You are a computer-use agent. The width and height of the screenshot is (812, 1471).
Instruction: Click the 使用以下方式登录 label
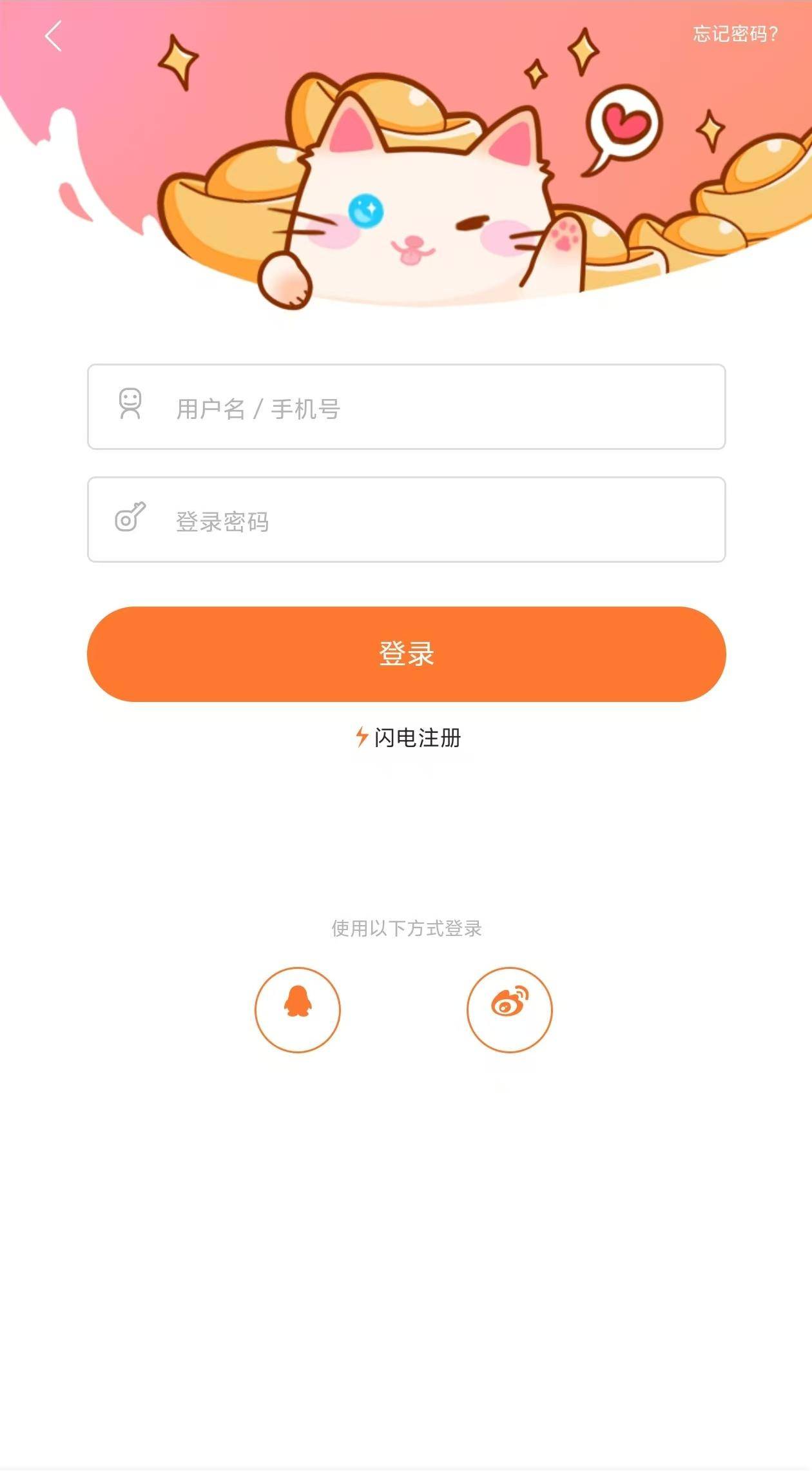click(x=406, y=929)
